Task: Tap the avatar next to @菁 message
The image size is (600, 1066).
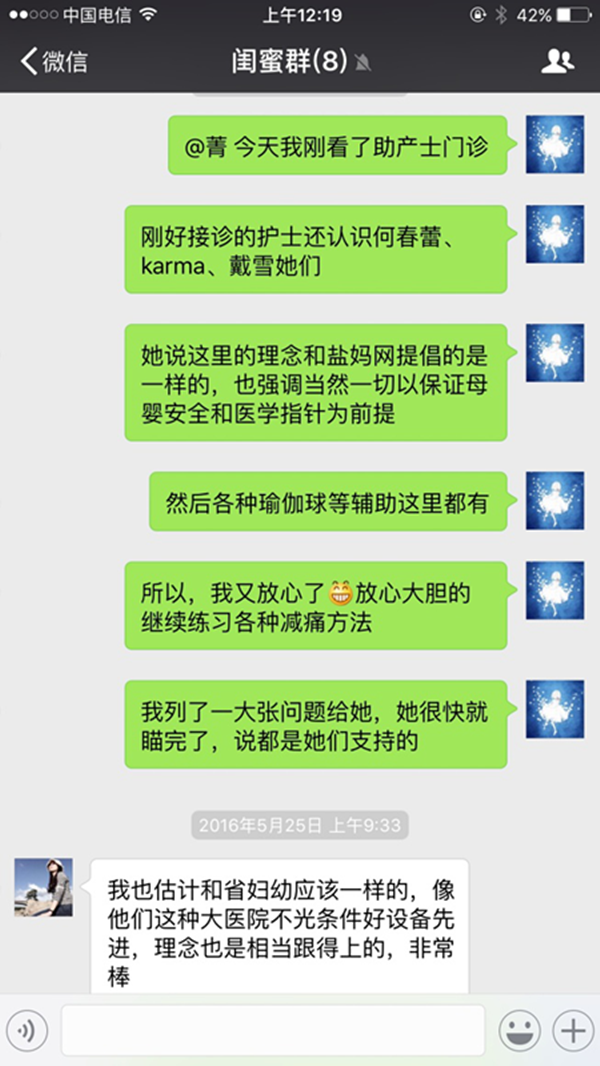Action: pyautogui.click(x=555, y=145)
